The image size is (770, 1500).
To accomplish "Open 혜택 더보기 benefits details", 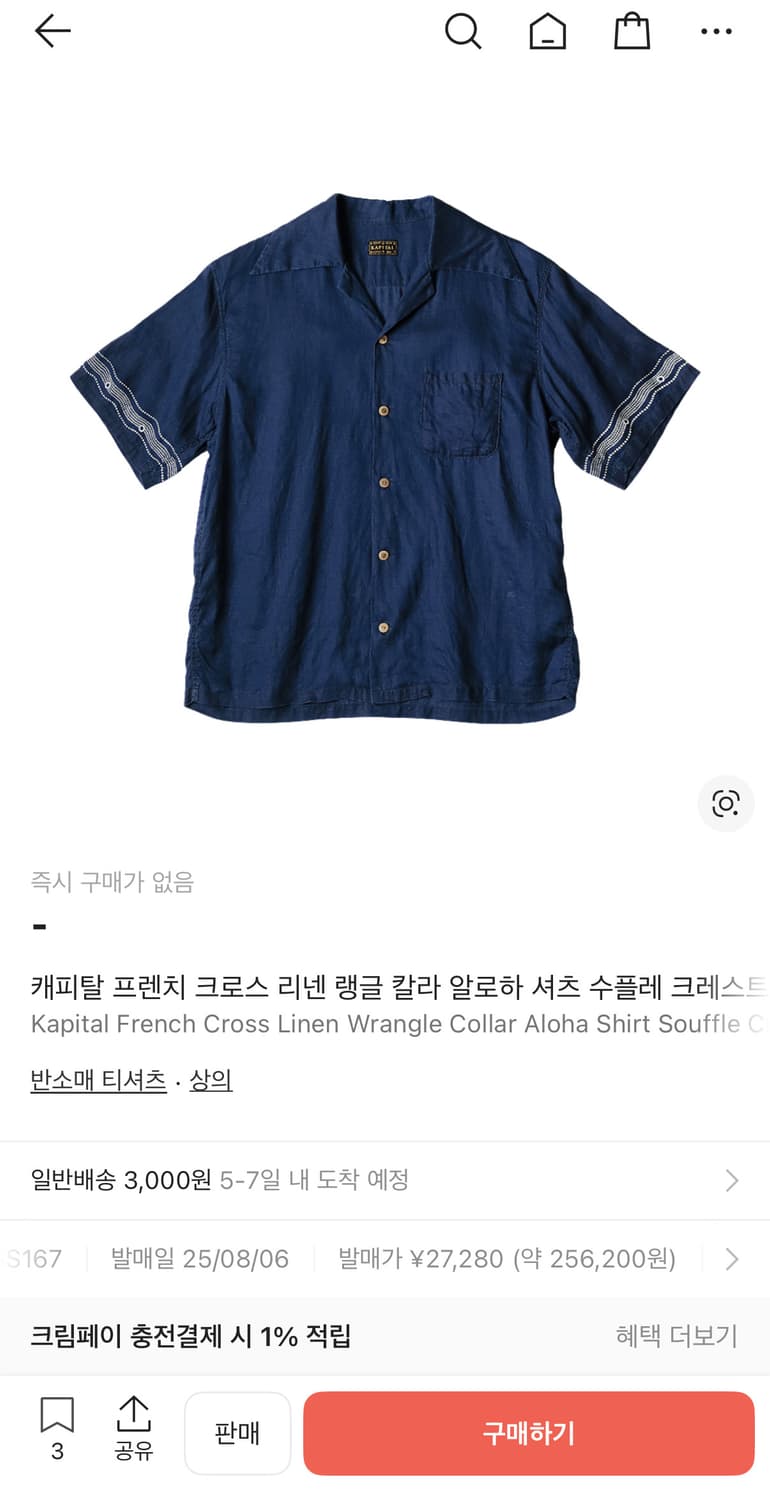I will 674,1336.
